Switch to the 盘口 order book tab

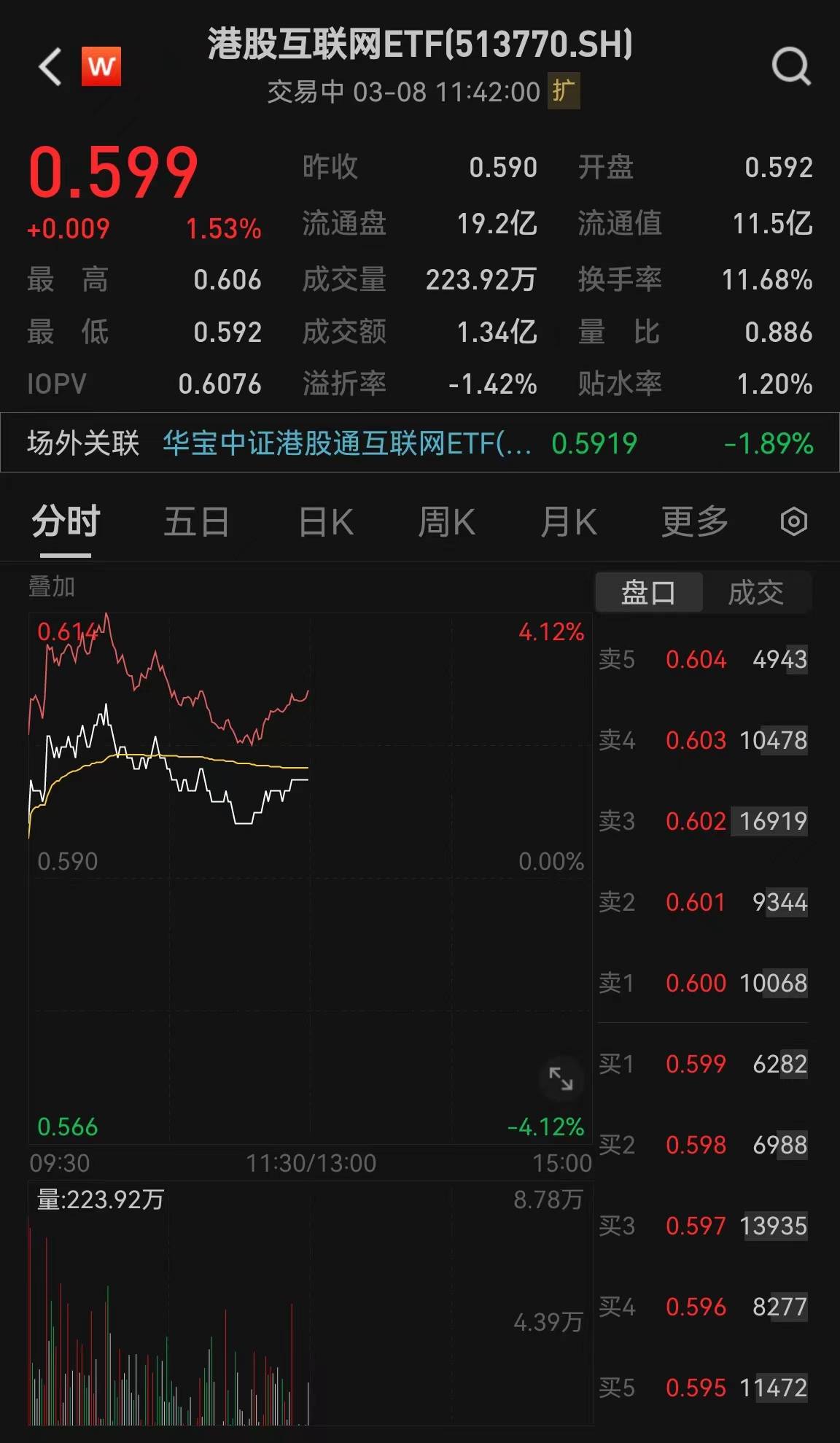[647, 592]
